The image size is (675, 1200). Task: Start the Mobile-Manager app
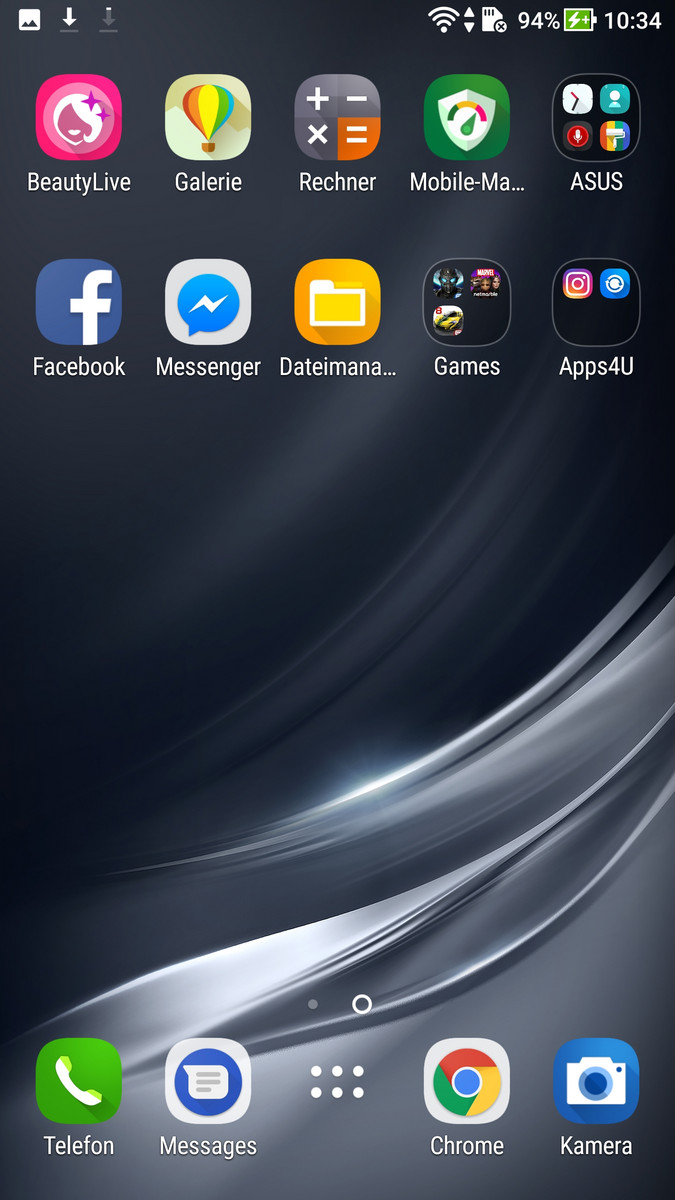(x=467, y=118)
